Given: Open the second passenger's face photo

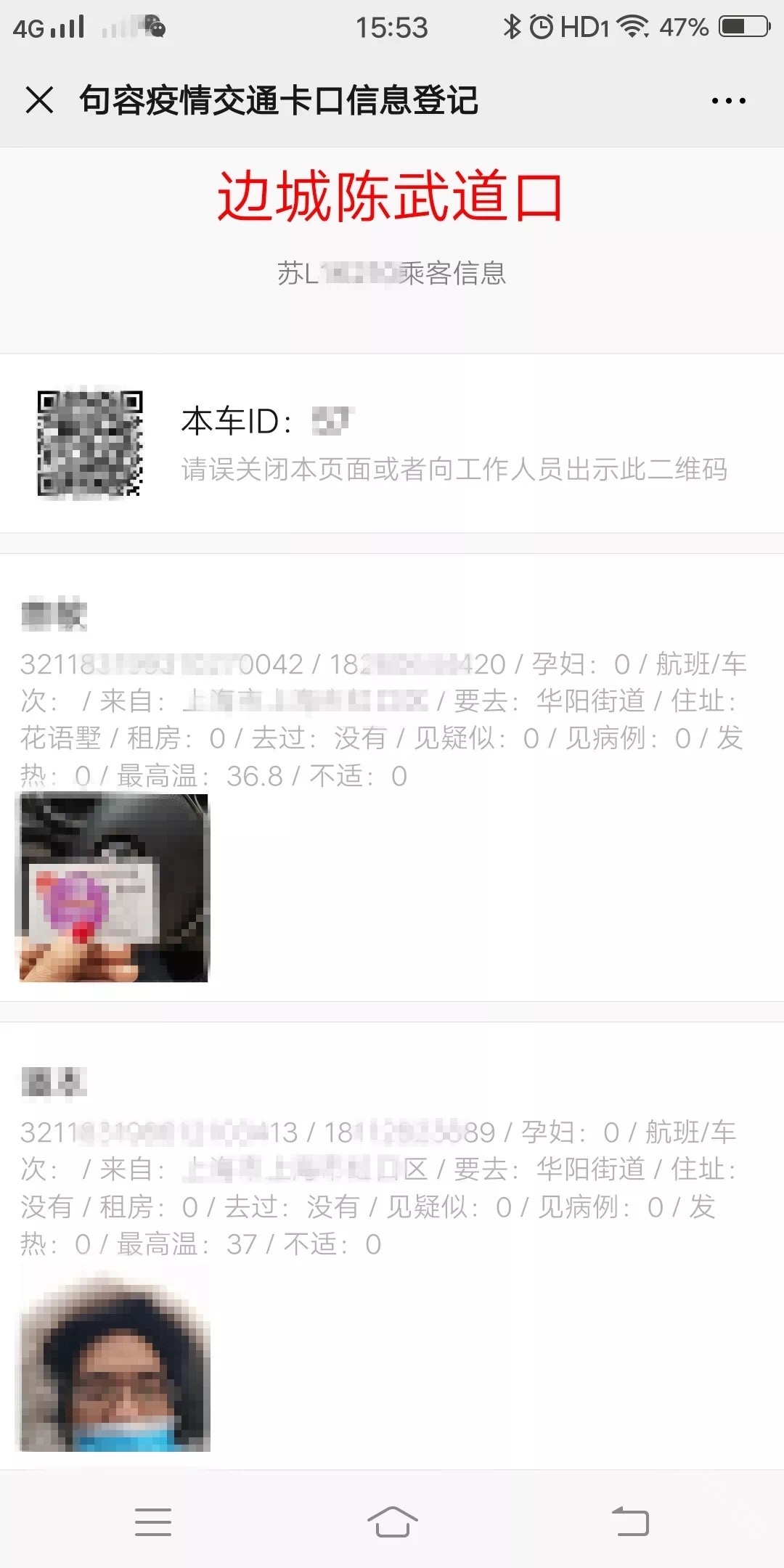Looking at the screenshot, I should click(x=115, y=1363).
